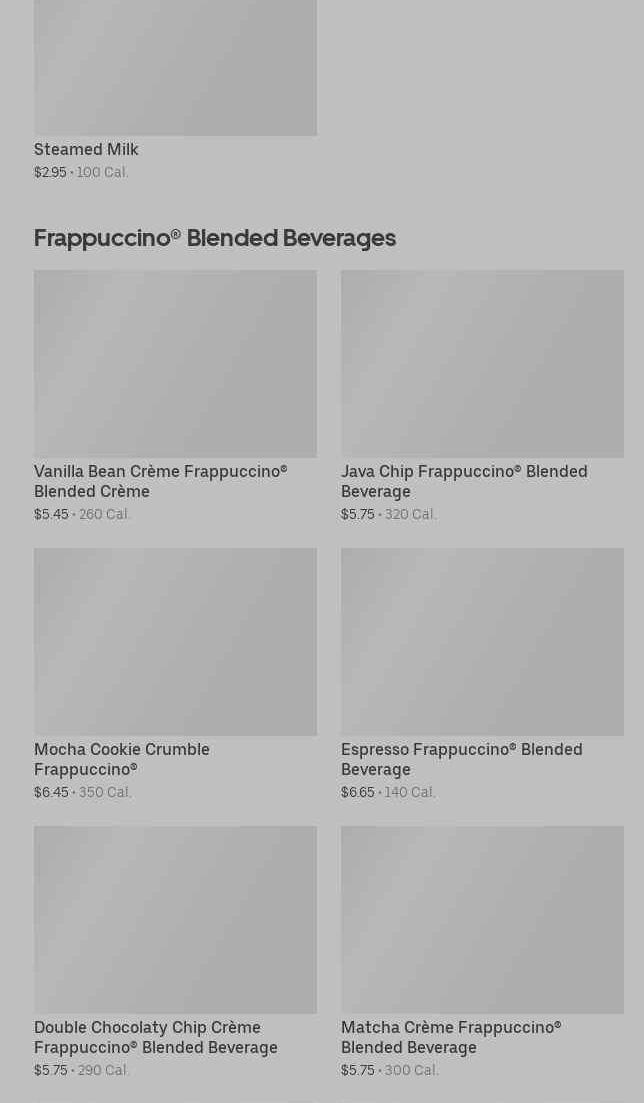
Task: Open Double Chocolaty Chip Crème Frappuccino
Action: [x=175, y=952]
